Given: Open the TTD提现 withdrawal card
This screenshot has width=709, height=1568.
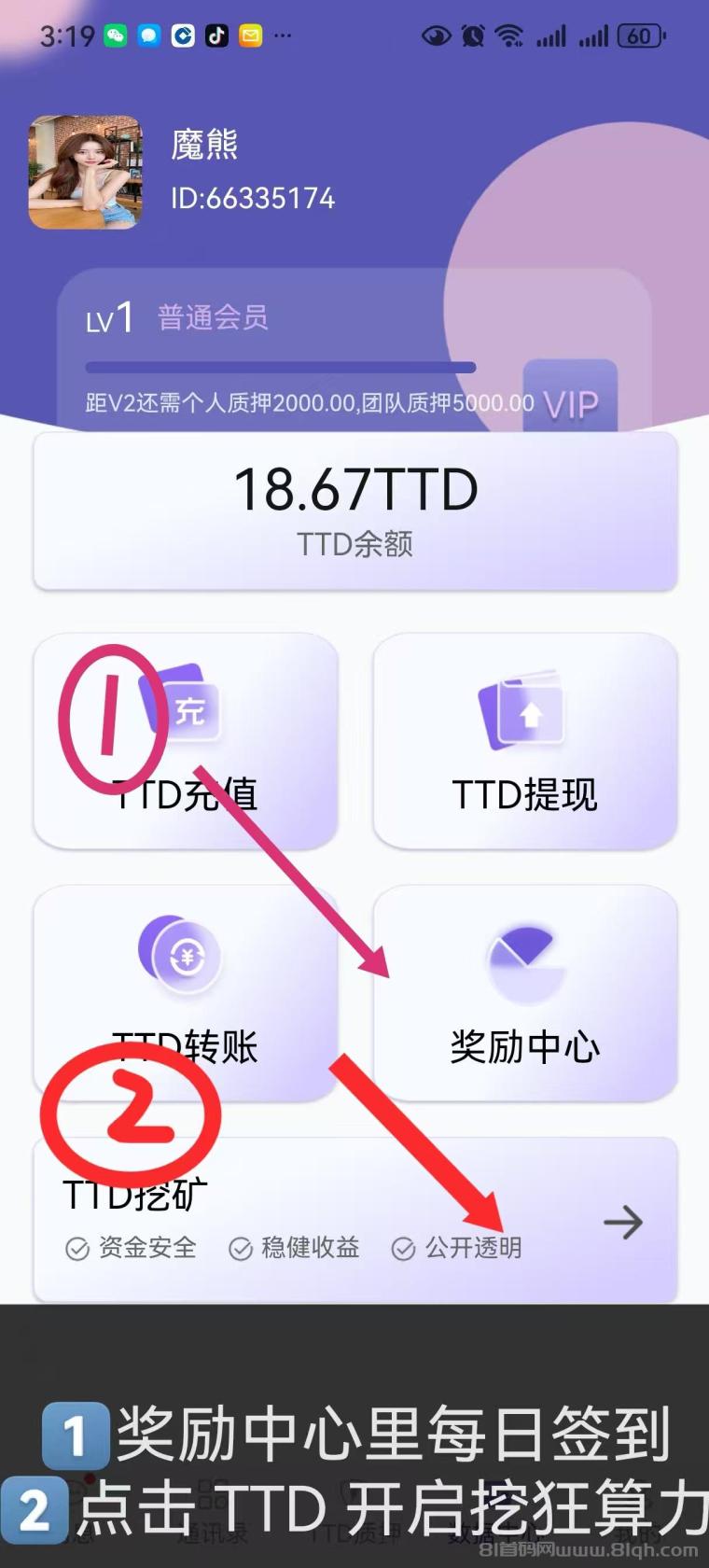Looking at the screenshot, I should (524, 741).
